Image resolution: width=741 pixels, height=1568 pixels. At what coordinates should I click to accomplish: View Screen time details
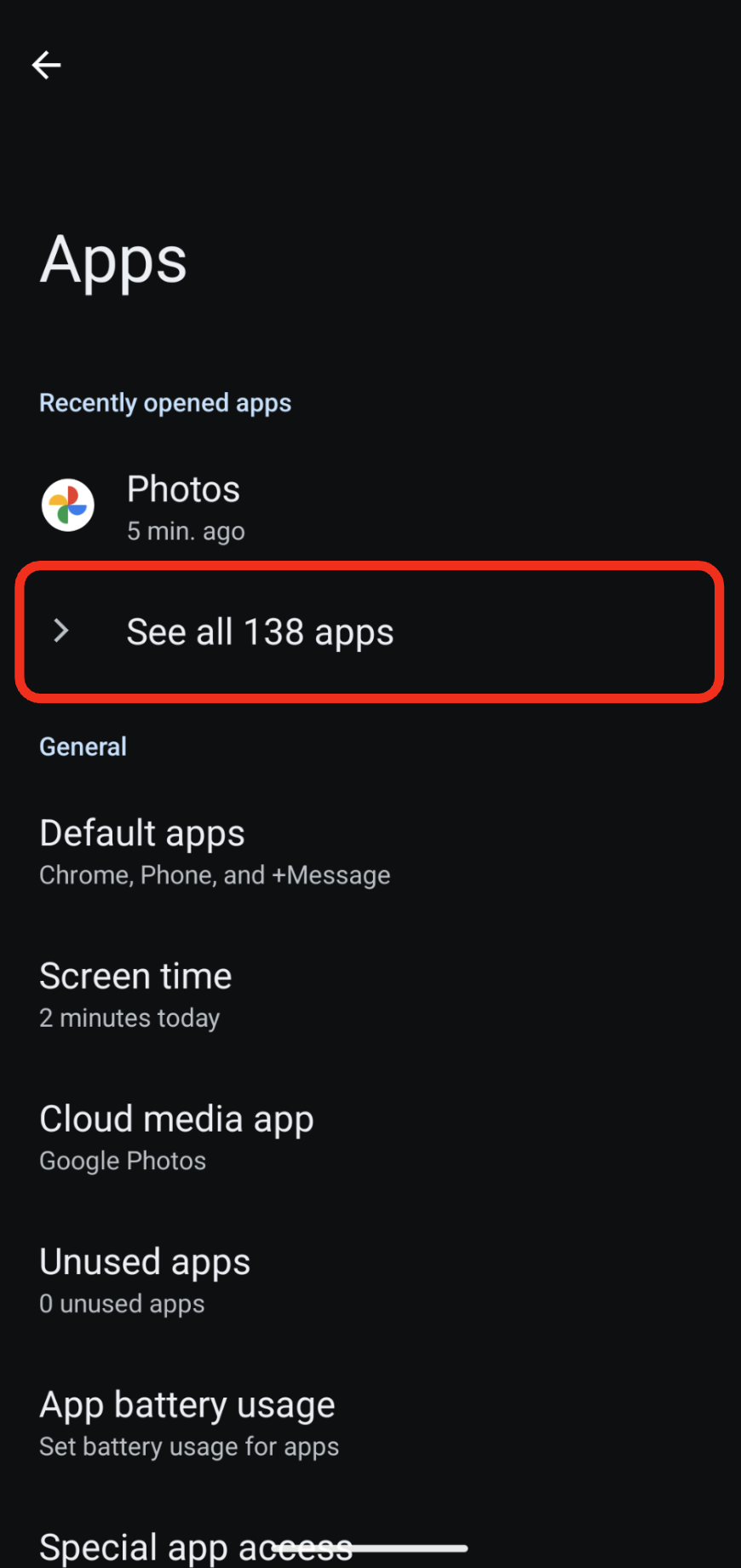tap(370, 995)
